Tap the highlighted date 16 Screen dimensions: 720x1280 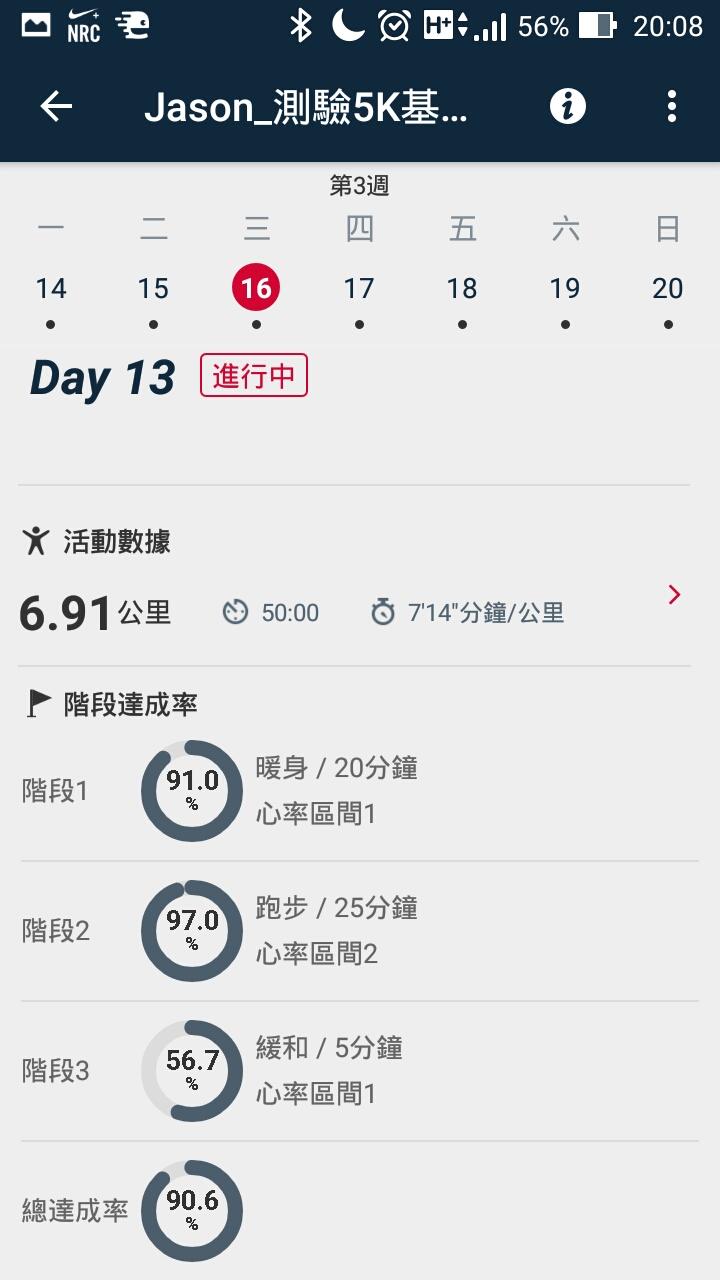coord(256,289)
